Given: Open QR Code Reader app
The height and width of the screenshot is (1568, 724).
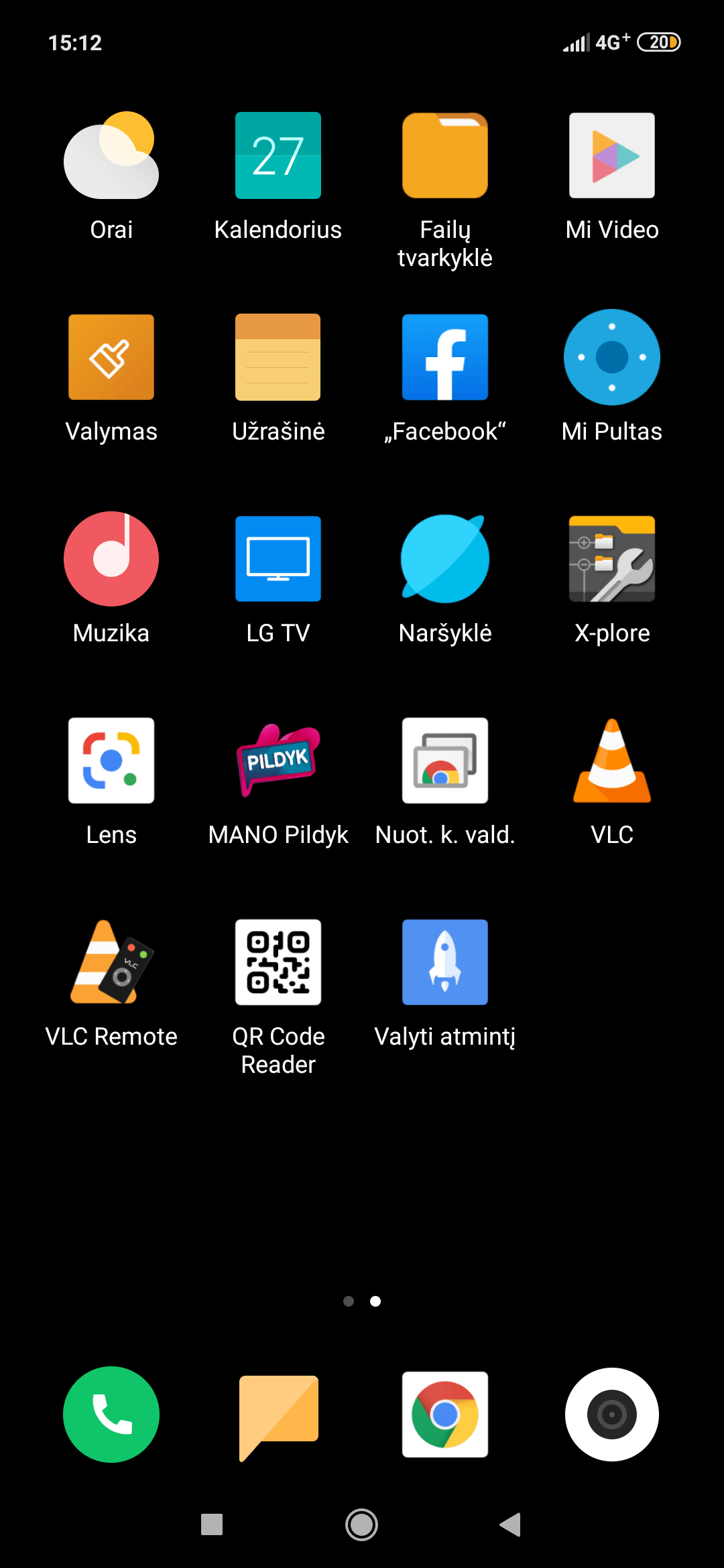Looking at the screenshot, I should [x=278, y=962].
